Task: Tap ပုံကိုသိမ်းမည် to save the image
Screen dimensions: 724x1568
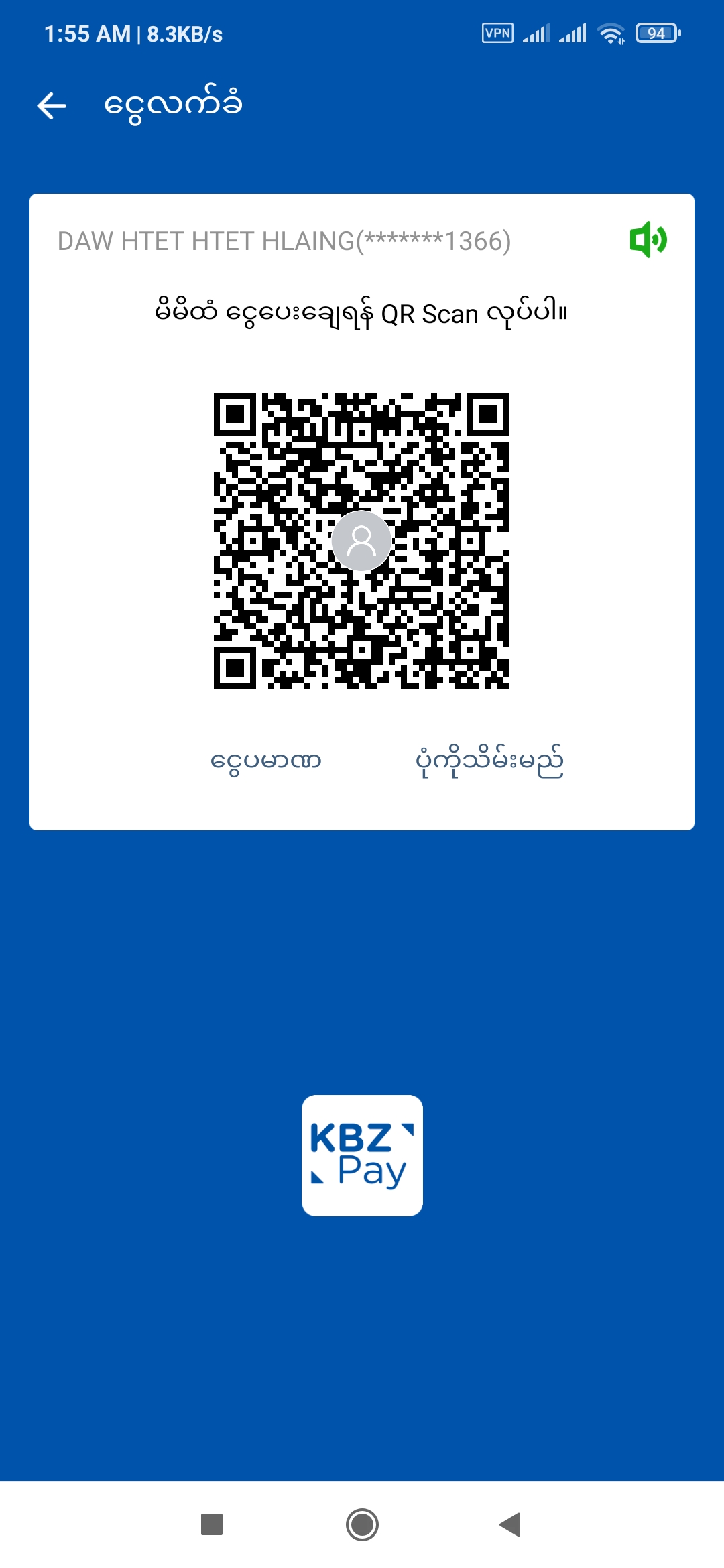Action: coord(489,761)
